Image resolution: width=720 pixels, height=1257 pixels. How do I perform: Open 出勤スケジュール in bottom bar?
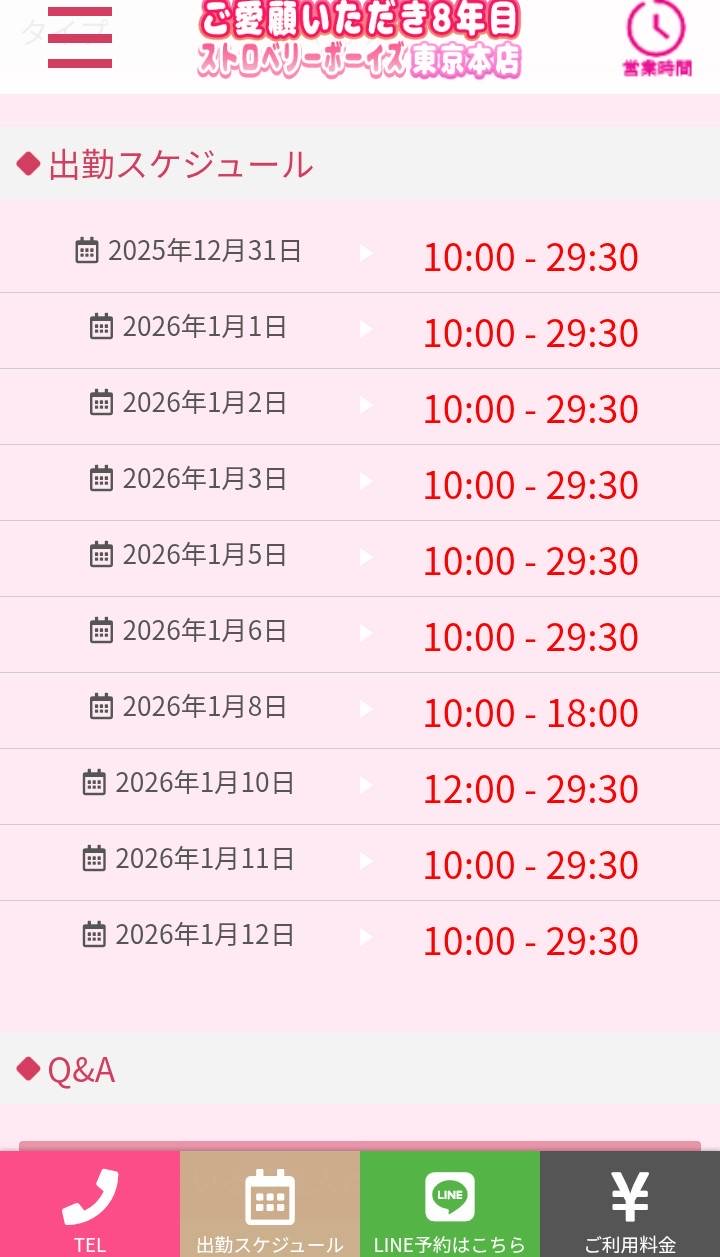pyautogui.click(x=270, y=1204)
